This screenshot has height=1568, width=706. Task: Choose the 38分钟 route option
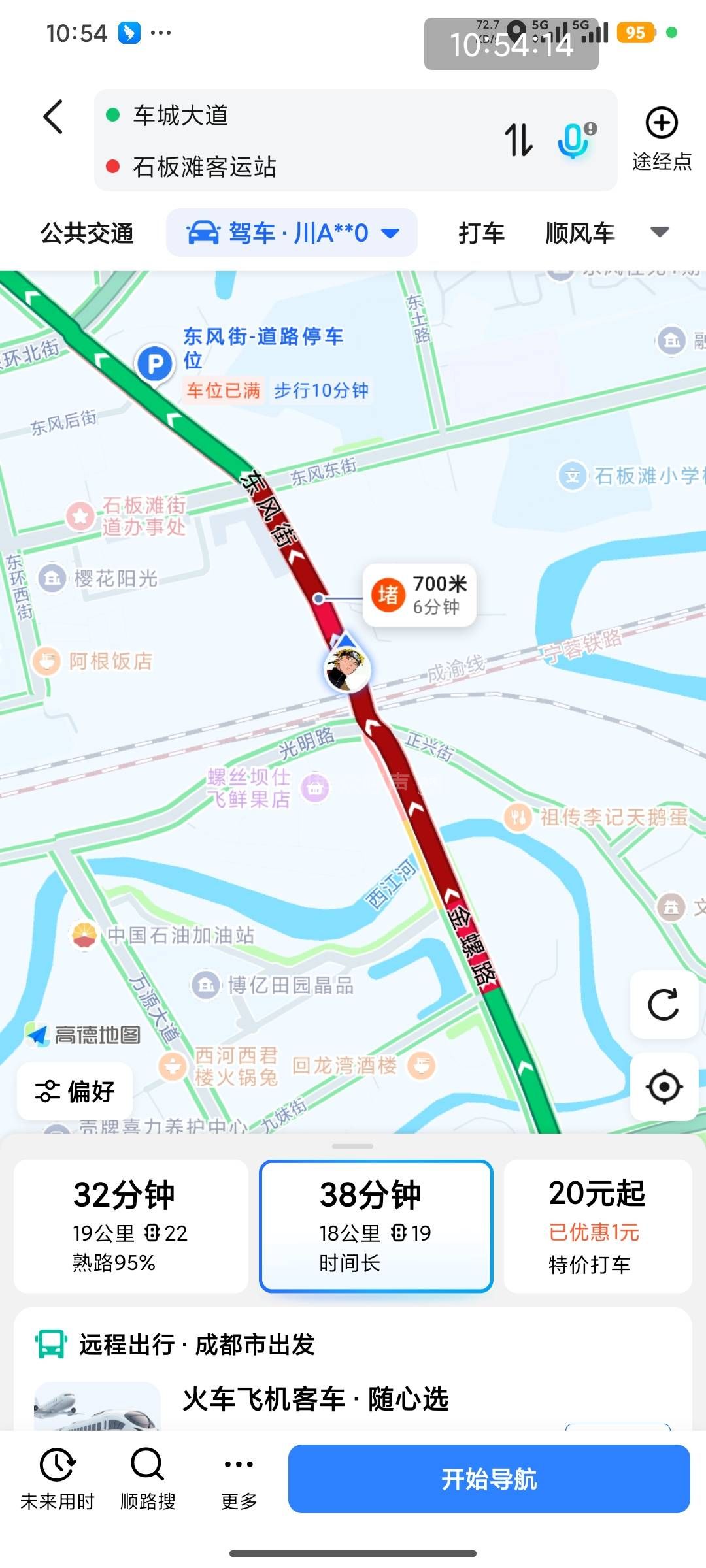376,1226
